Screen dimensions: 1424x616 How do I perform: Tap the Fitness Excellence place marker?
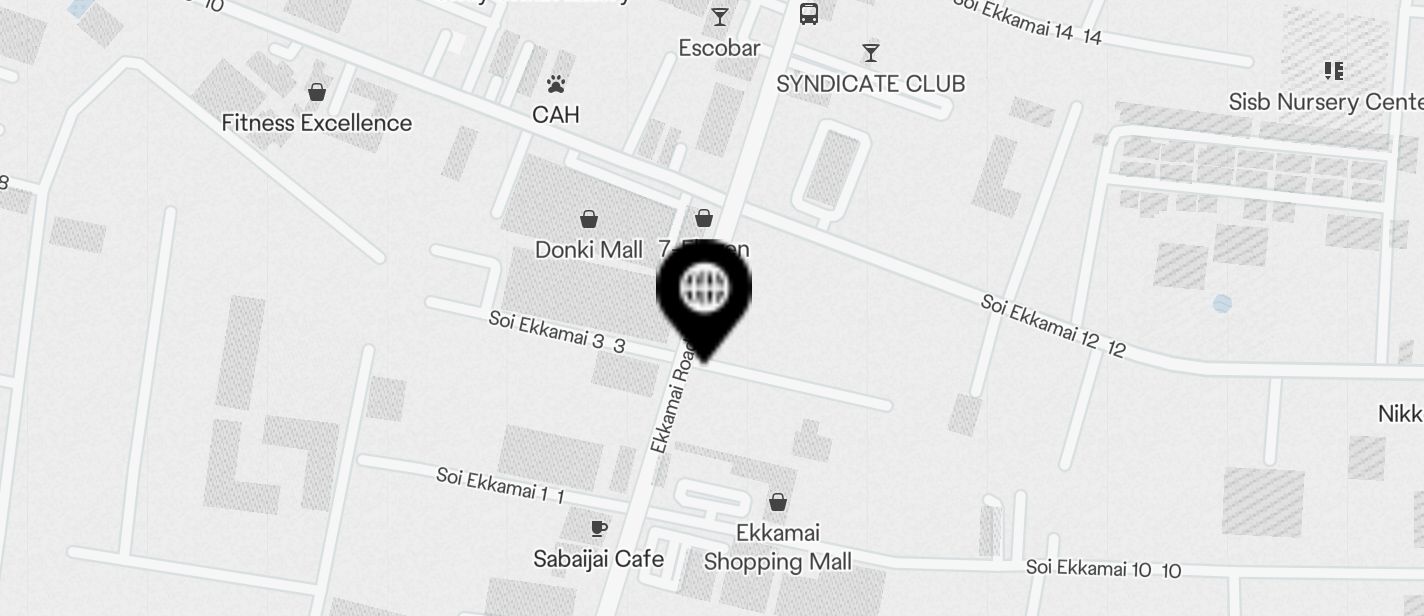pyautogui.click(x=317, y=93)
